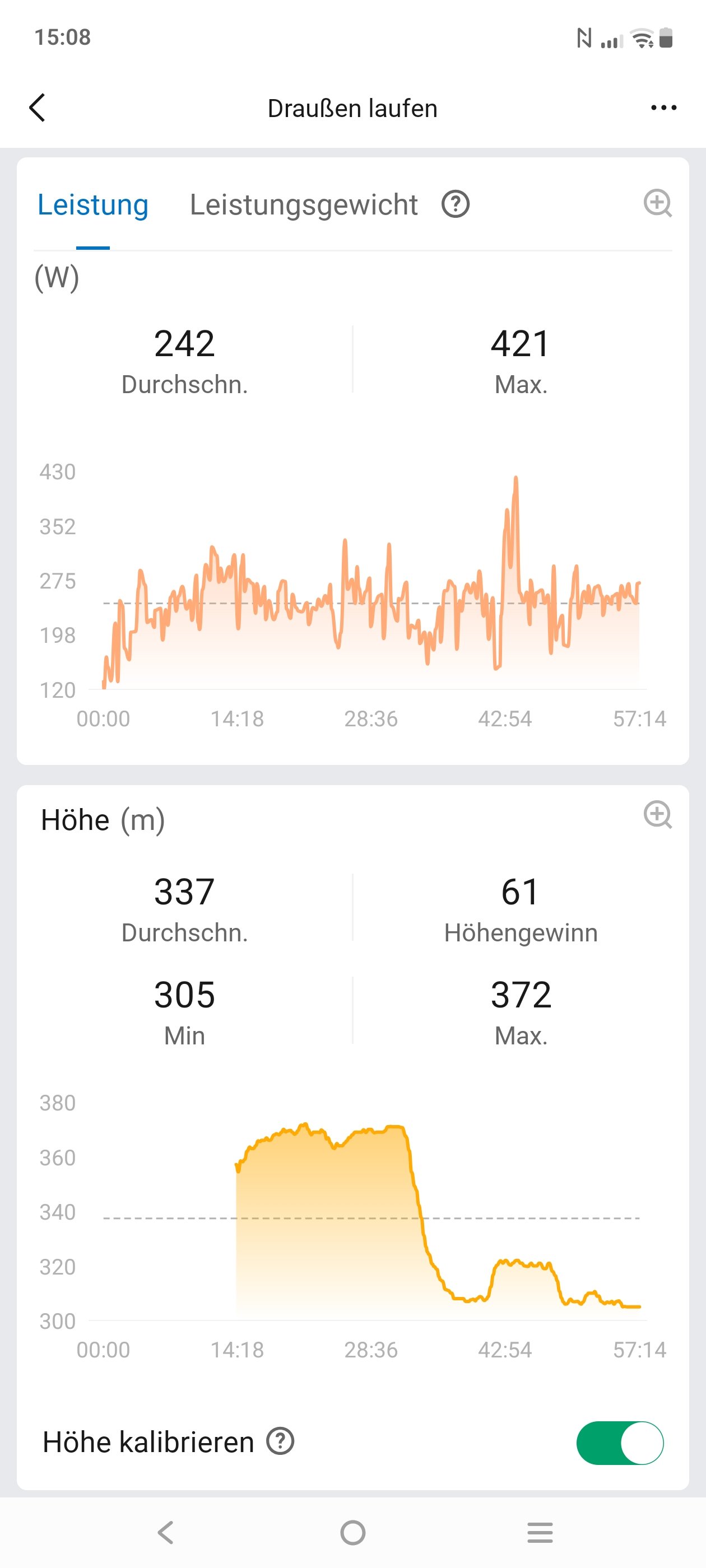Go back from Draußen laufen screen
This screenshot has width=706, height=1568.
(38, 108)
